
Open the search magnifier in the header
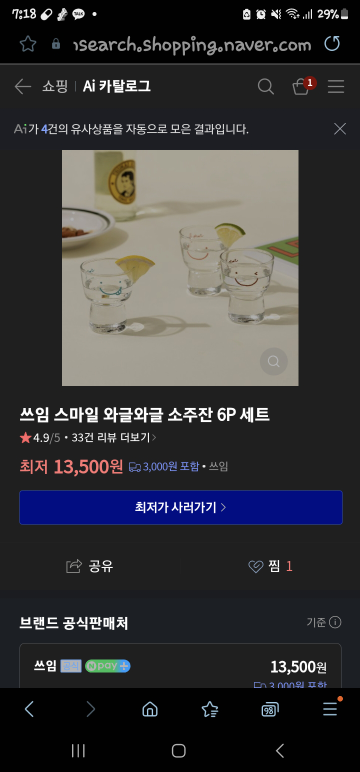point(265,87)
